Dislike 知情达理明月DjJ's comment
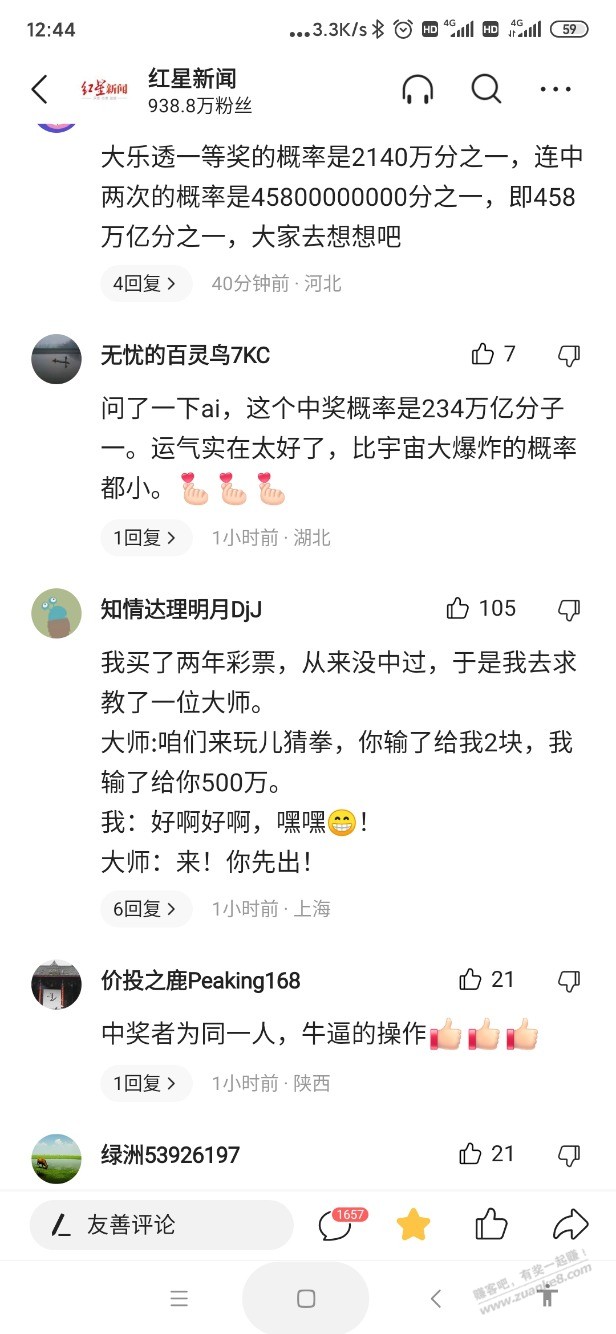Image resolution: width=616 pixels, height=1334 pixels. point(568,608)
